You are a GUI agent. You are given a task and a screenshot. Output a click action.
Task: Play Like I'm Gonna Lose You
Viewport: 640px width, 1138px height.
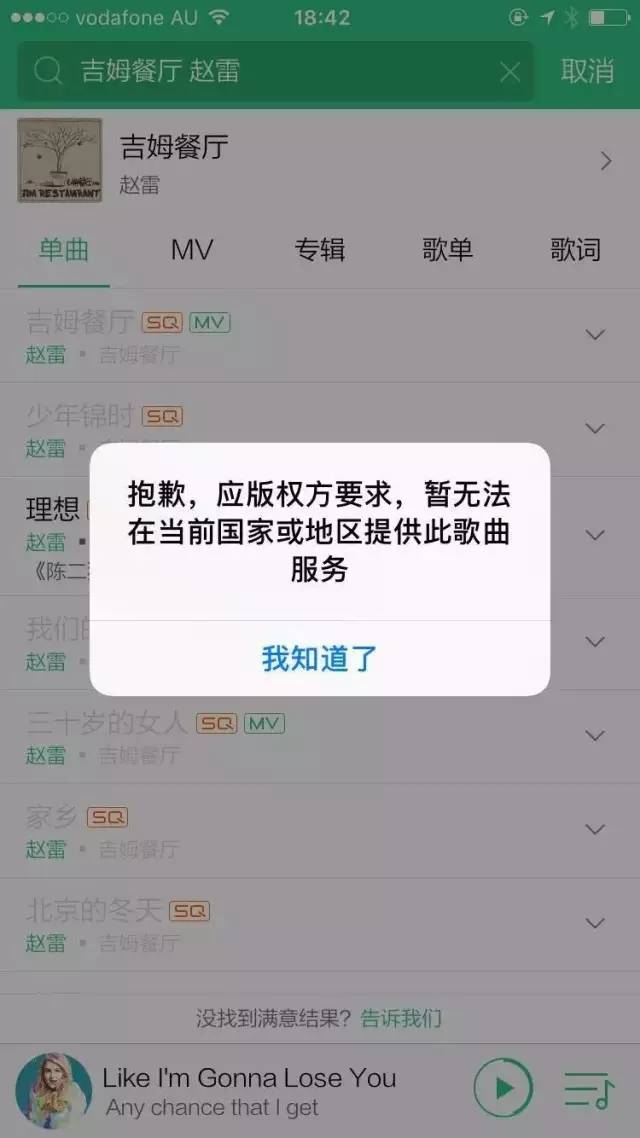tap(503, 1087)
